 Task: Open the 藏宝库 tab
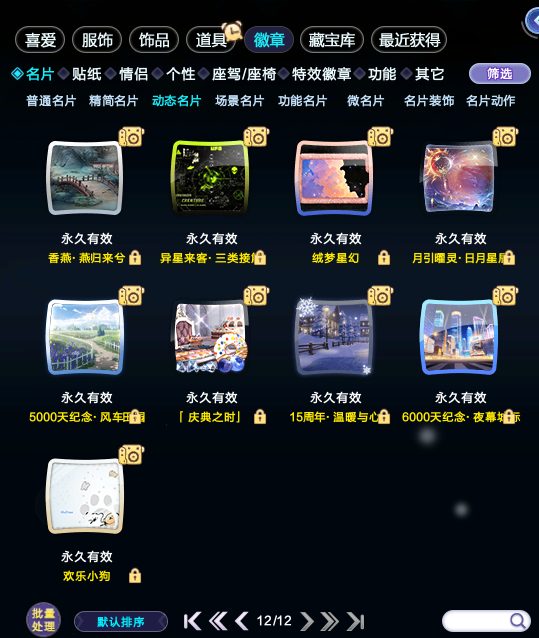332,40
